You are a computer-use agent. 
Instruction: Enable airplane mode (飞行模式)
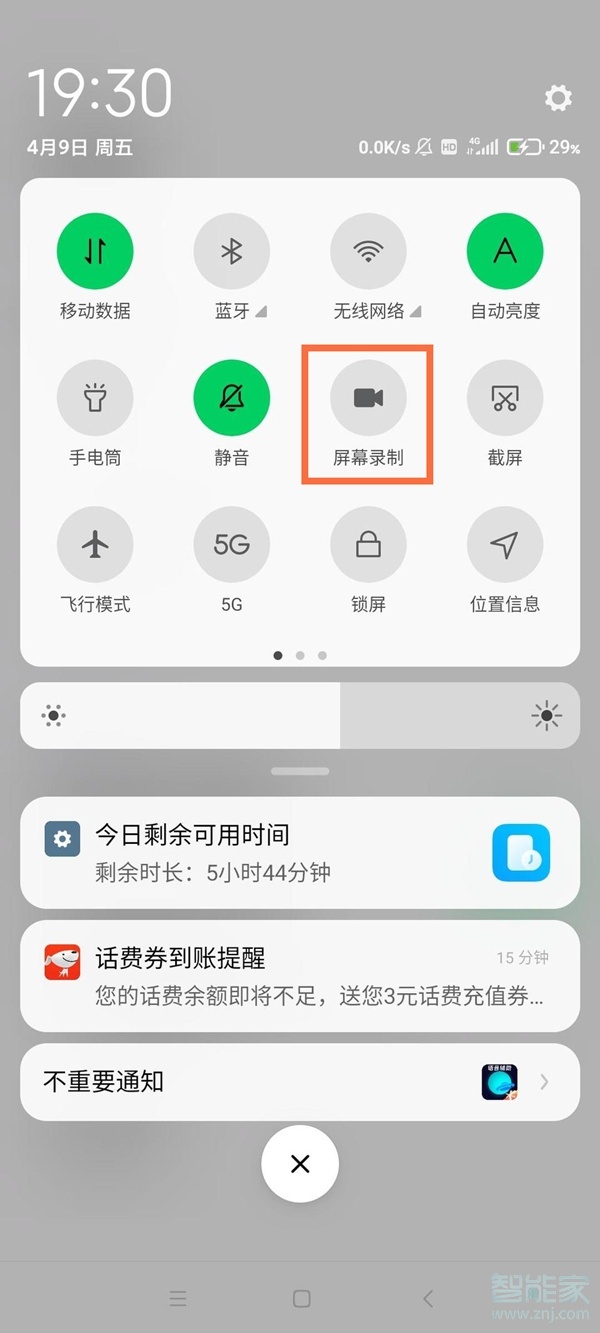coord(95,545)
